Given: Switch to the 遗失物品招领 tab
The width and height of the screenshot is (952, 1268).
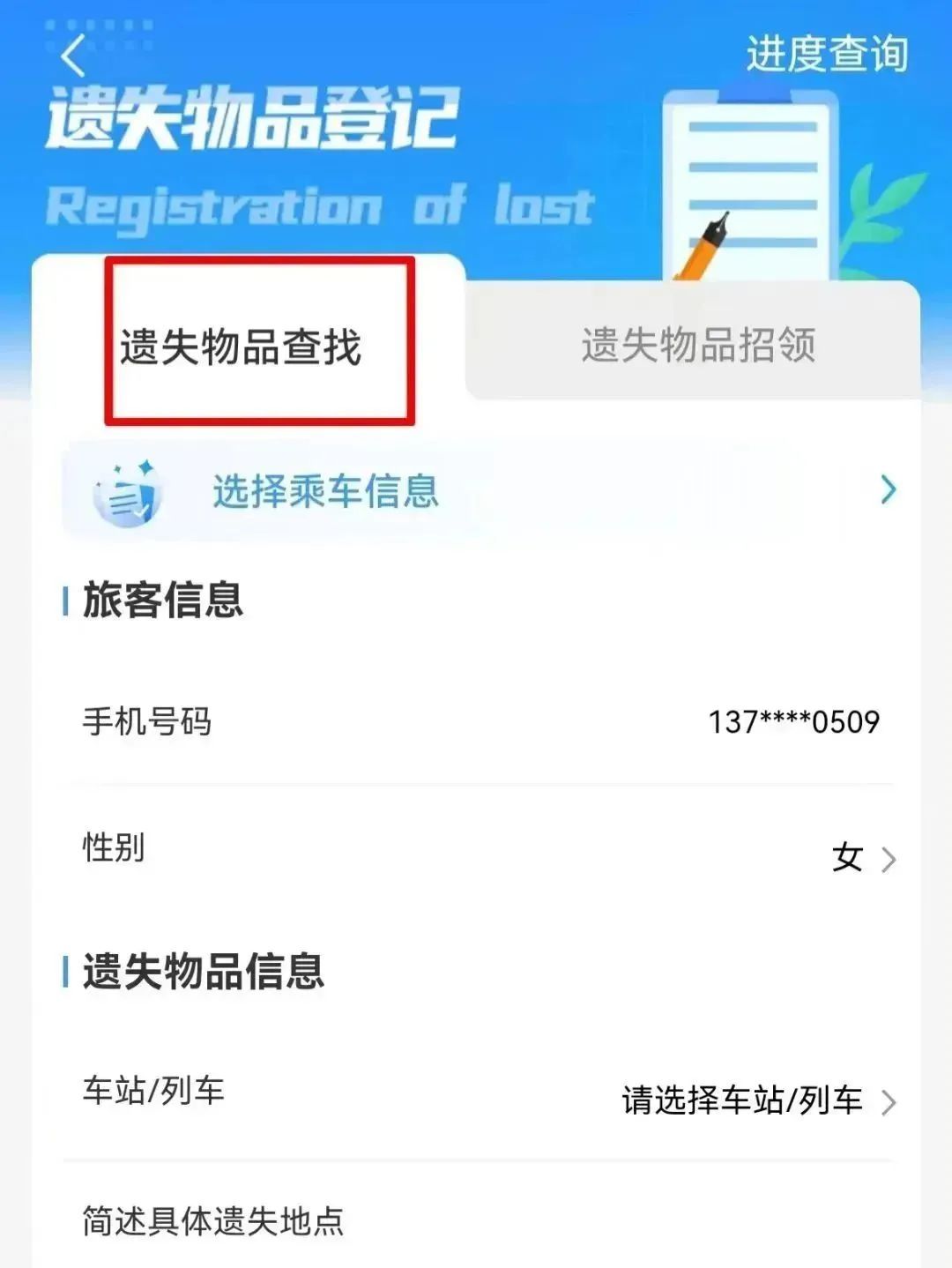Looking at the screenshot, I should point(701,347).
